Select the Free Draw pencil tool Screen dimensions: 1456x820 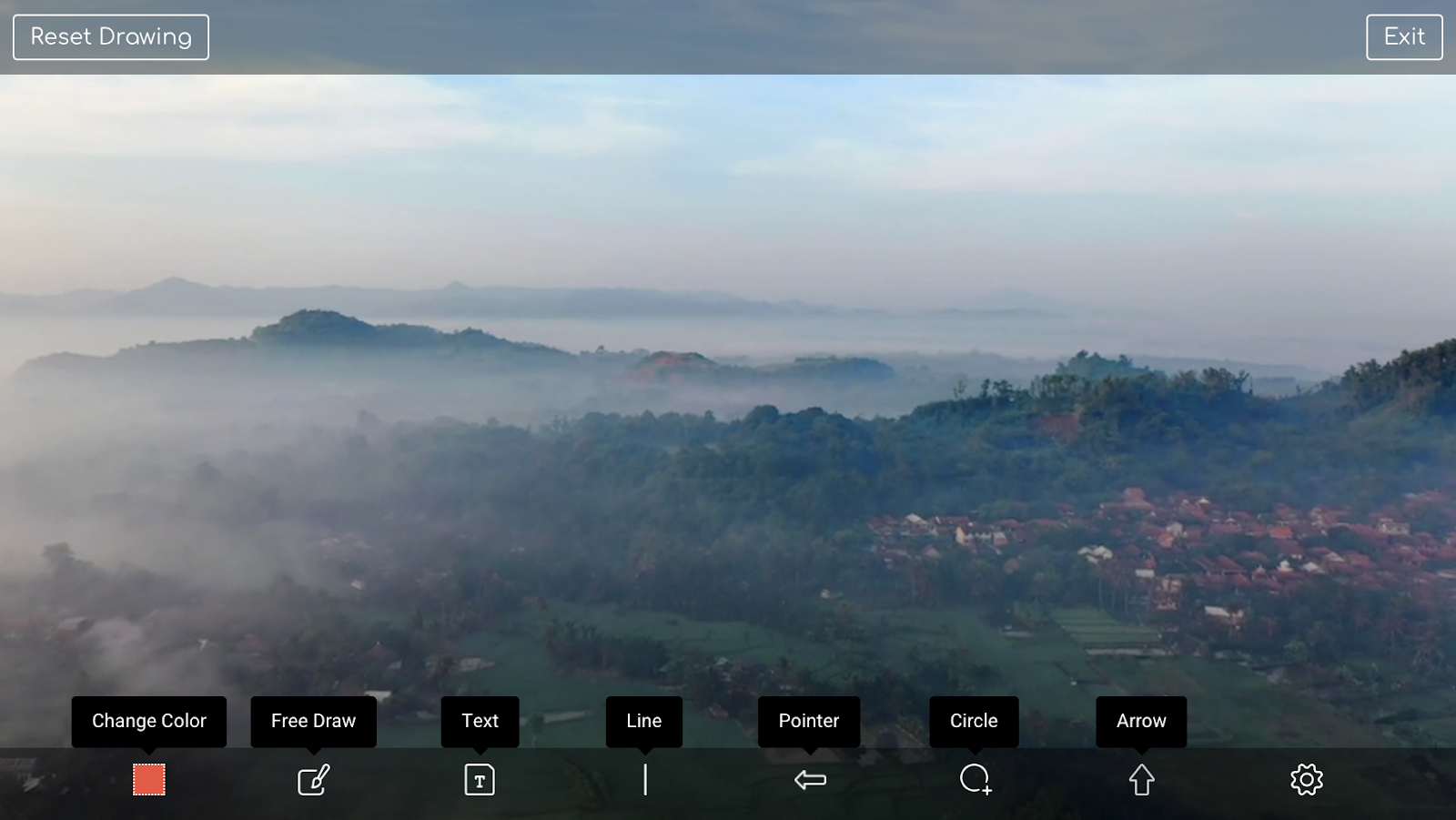pos(314,780)
